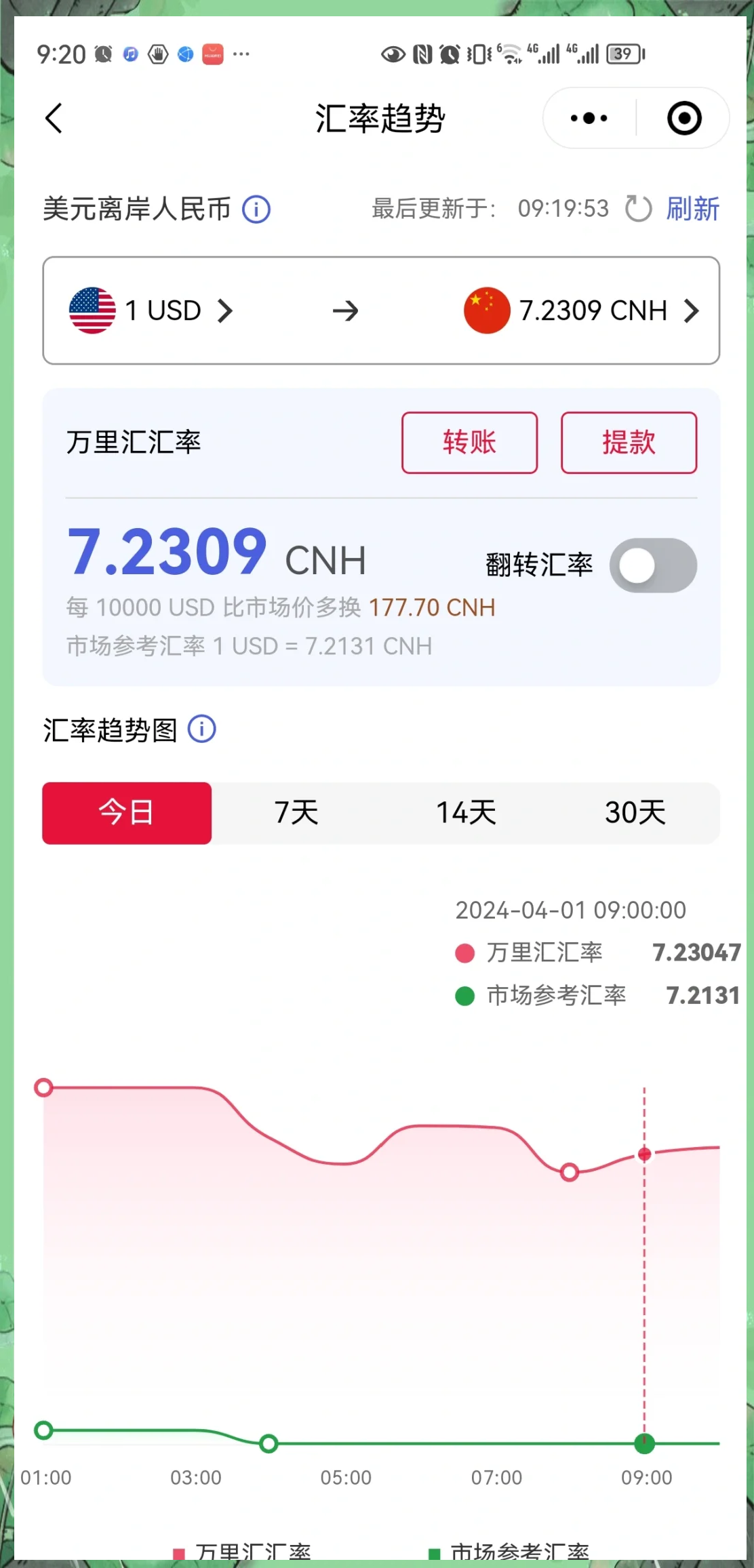754x1568 pixels.
Task: Select the 30天 trend tab
Action: pyautogui.click(x=634, y=813)
